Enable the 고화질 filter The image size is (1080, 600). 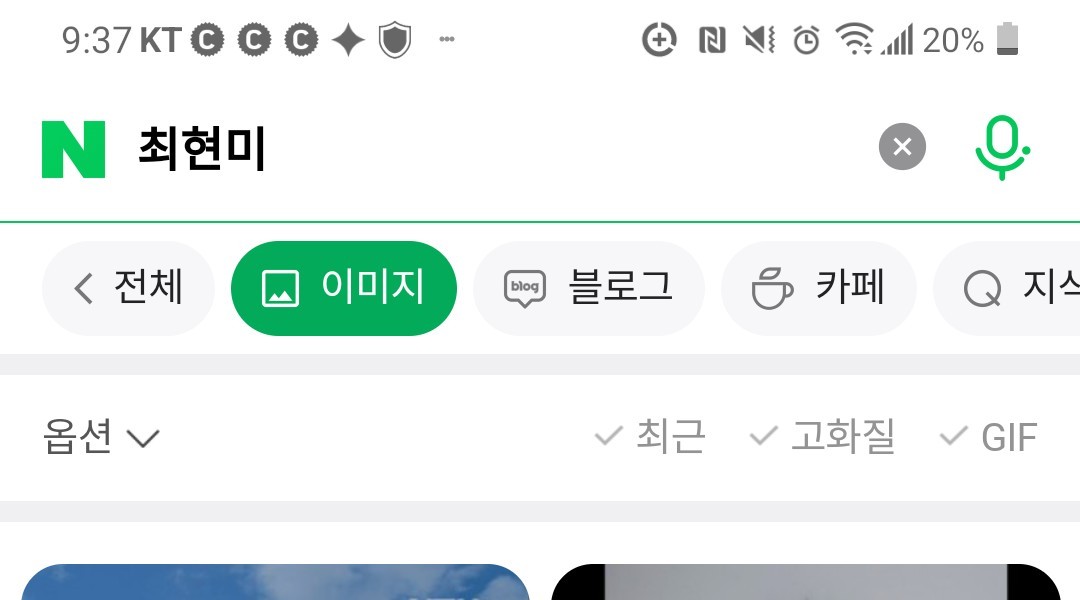823,437
